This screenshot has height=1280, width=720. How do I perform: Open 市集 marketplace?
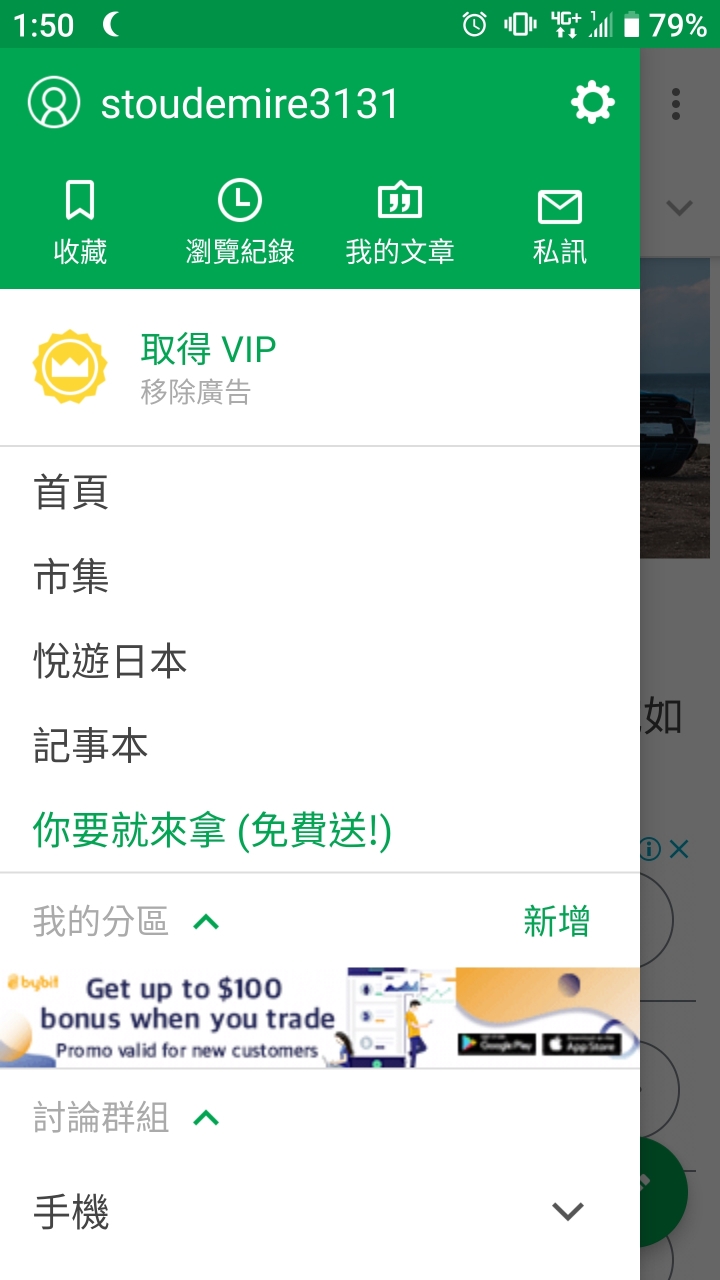point(71,577)
